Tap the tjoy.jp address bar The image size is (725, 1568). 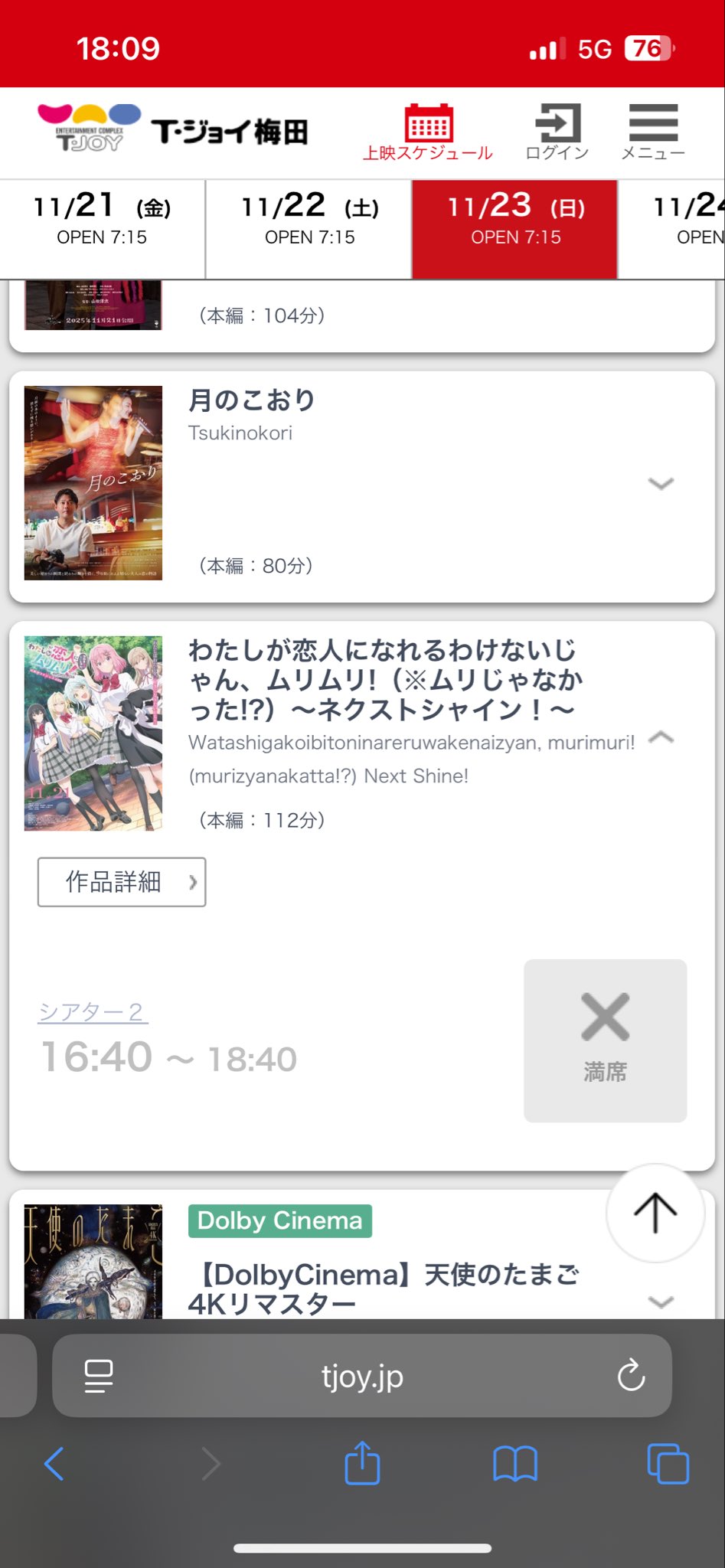pos(361,1377)
